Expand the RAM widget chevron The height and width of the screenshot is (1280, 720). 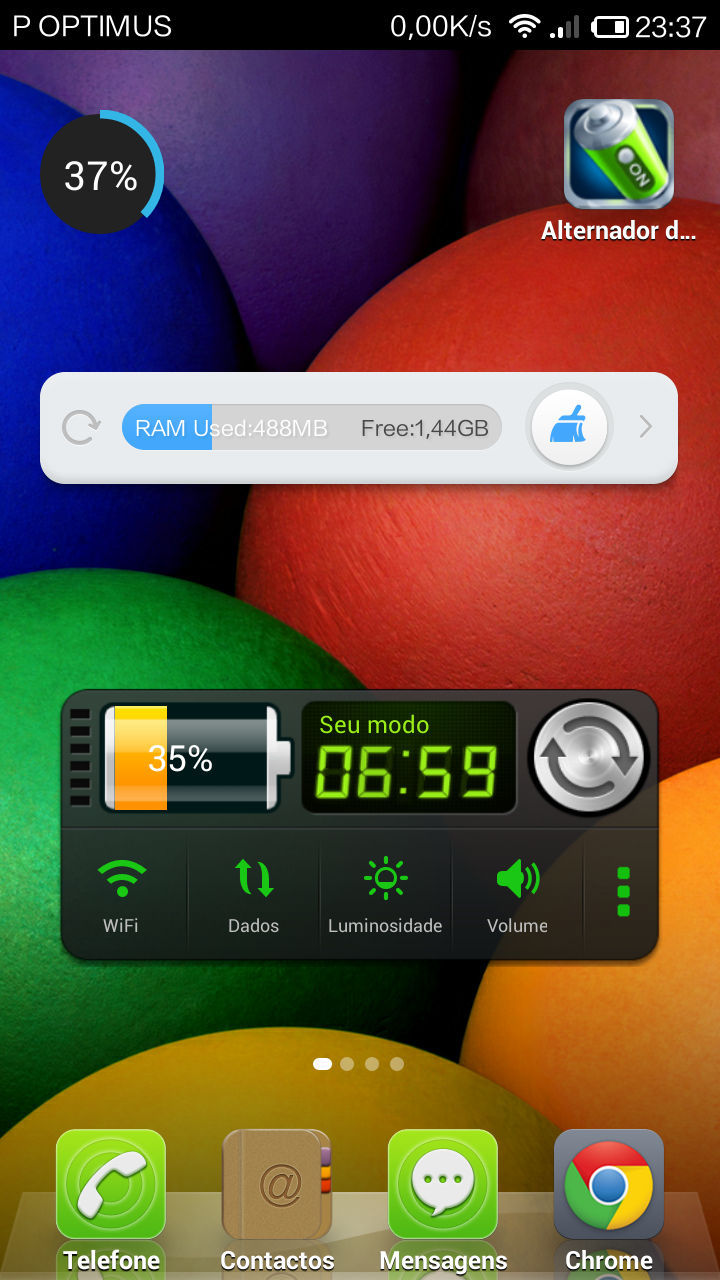(x=646, y=428)
